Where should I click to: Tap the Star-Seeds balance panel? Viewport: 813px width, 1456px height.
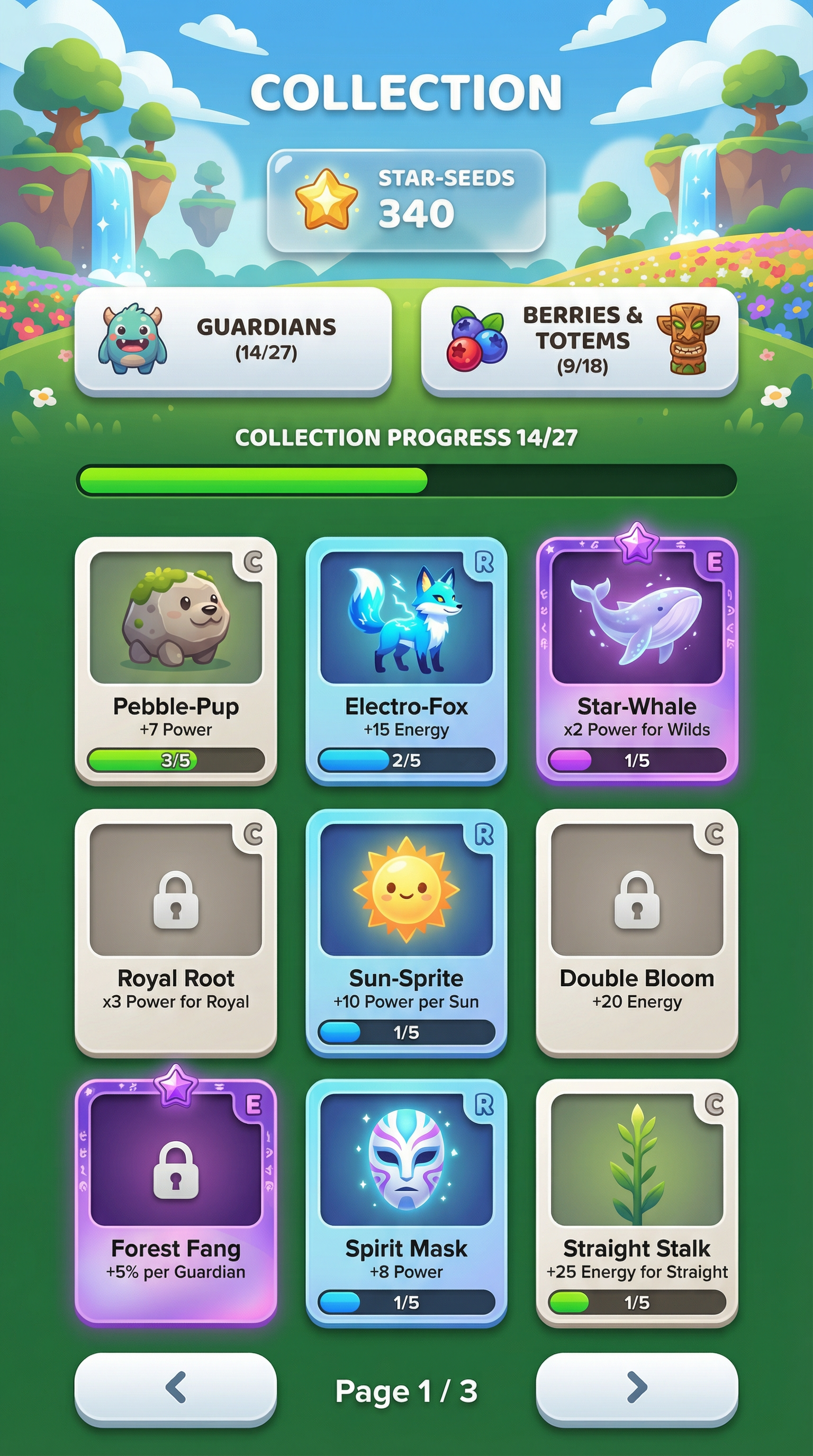point(406,200)
